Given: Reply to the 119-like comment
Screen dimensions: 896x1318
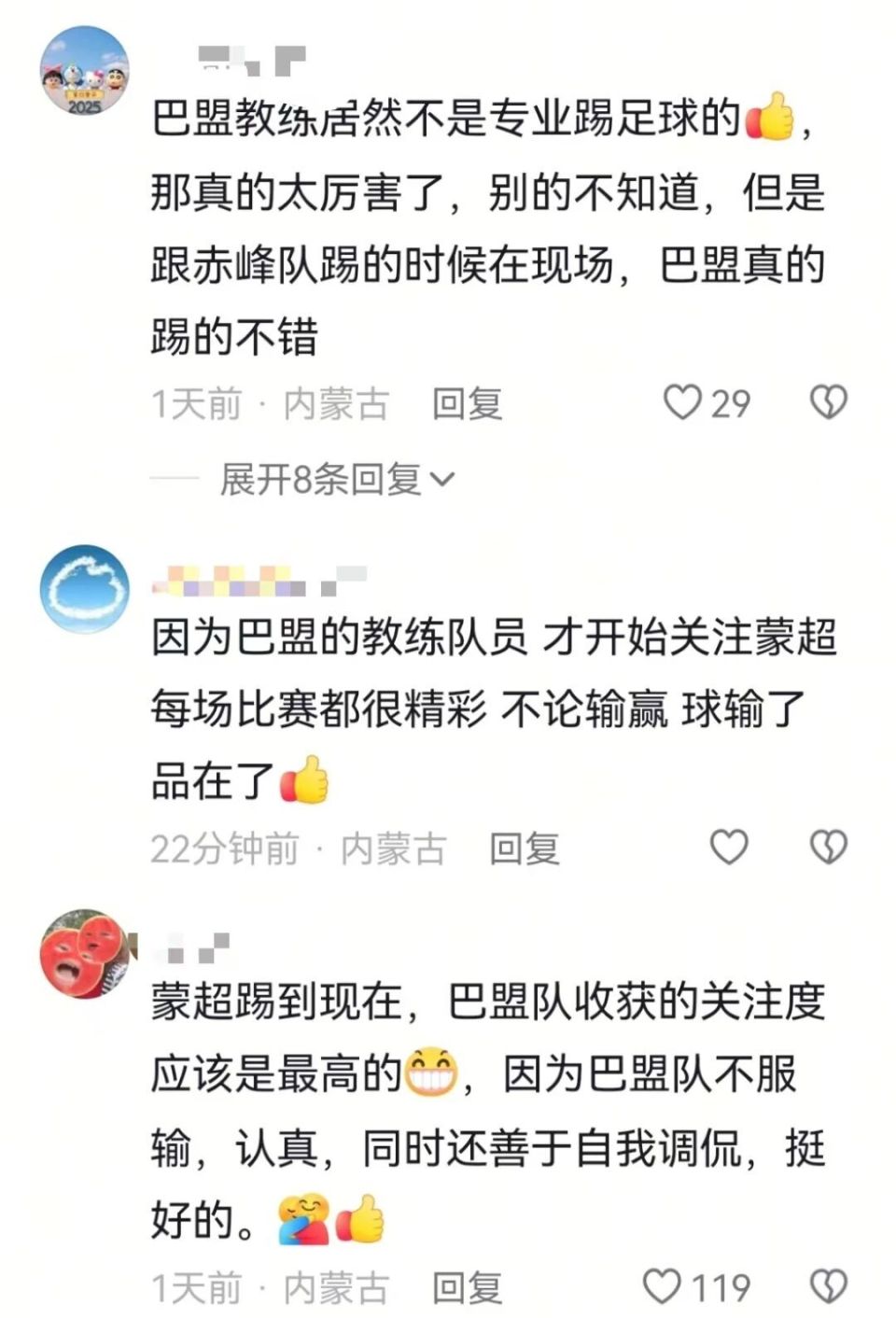Looking at the screenshot, I should tap(467, 1288).
